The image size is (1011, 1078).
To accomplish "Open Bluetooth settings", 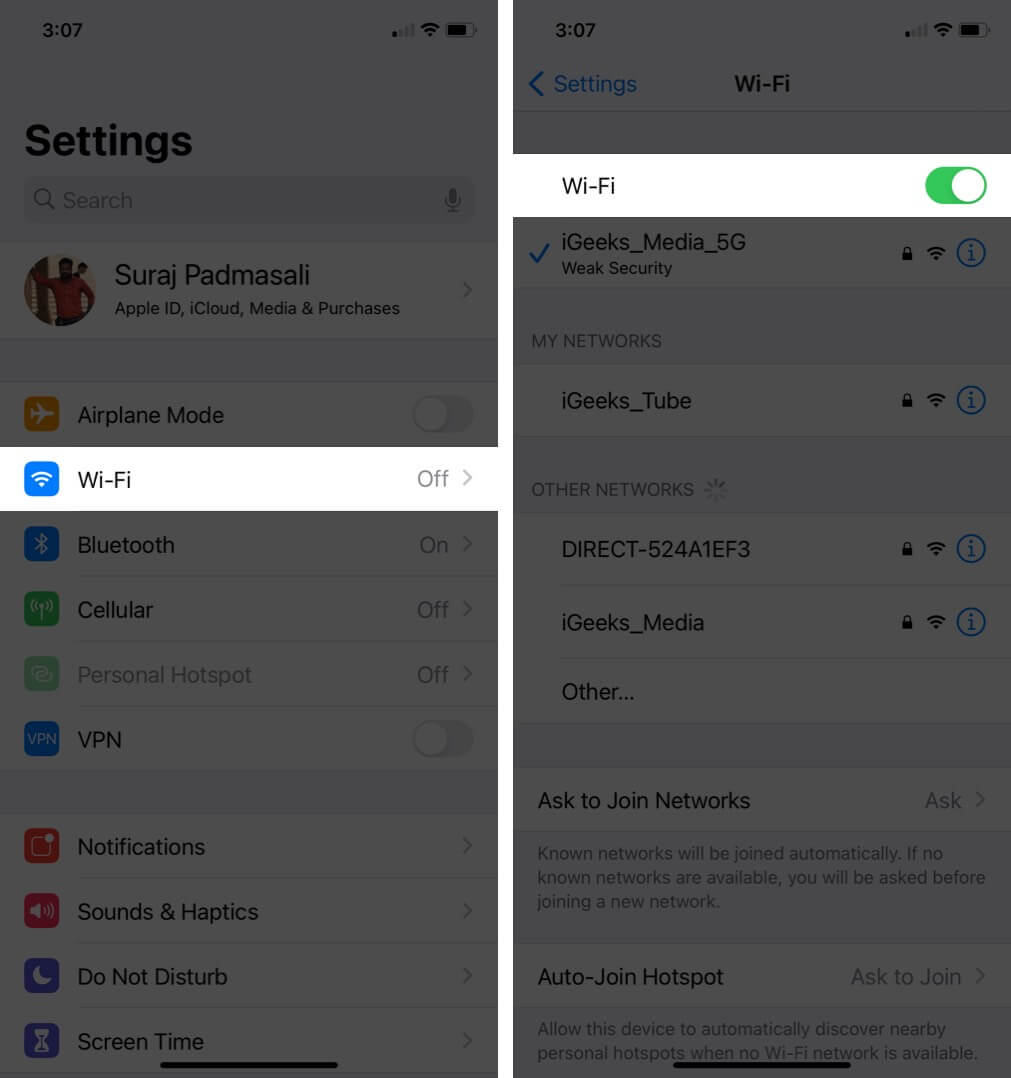I will (248, 545).
